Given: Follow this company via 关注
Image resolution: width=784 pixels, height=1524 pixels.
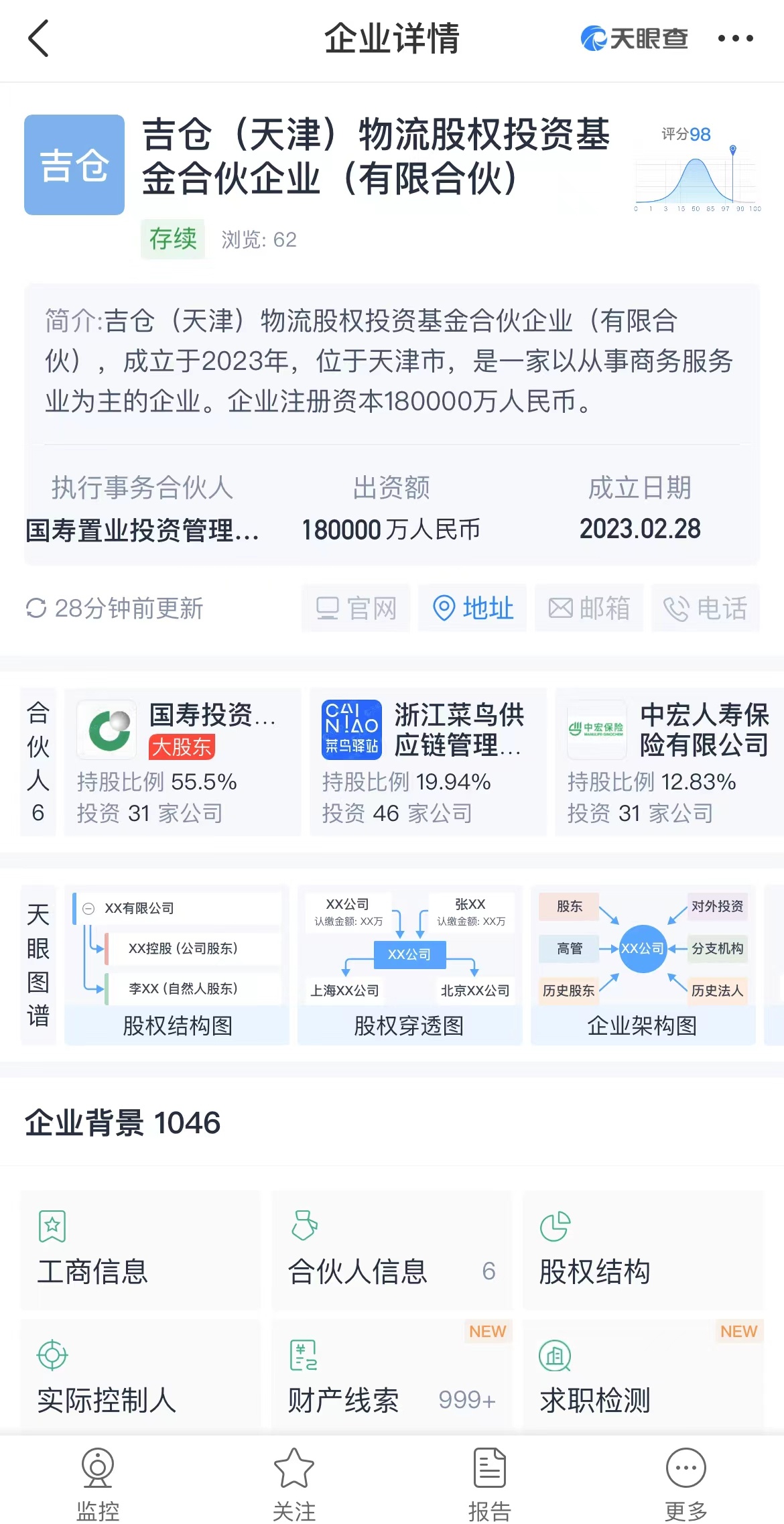Looking at the screenshot, I should click(x=294, y=1484).
